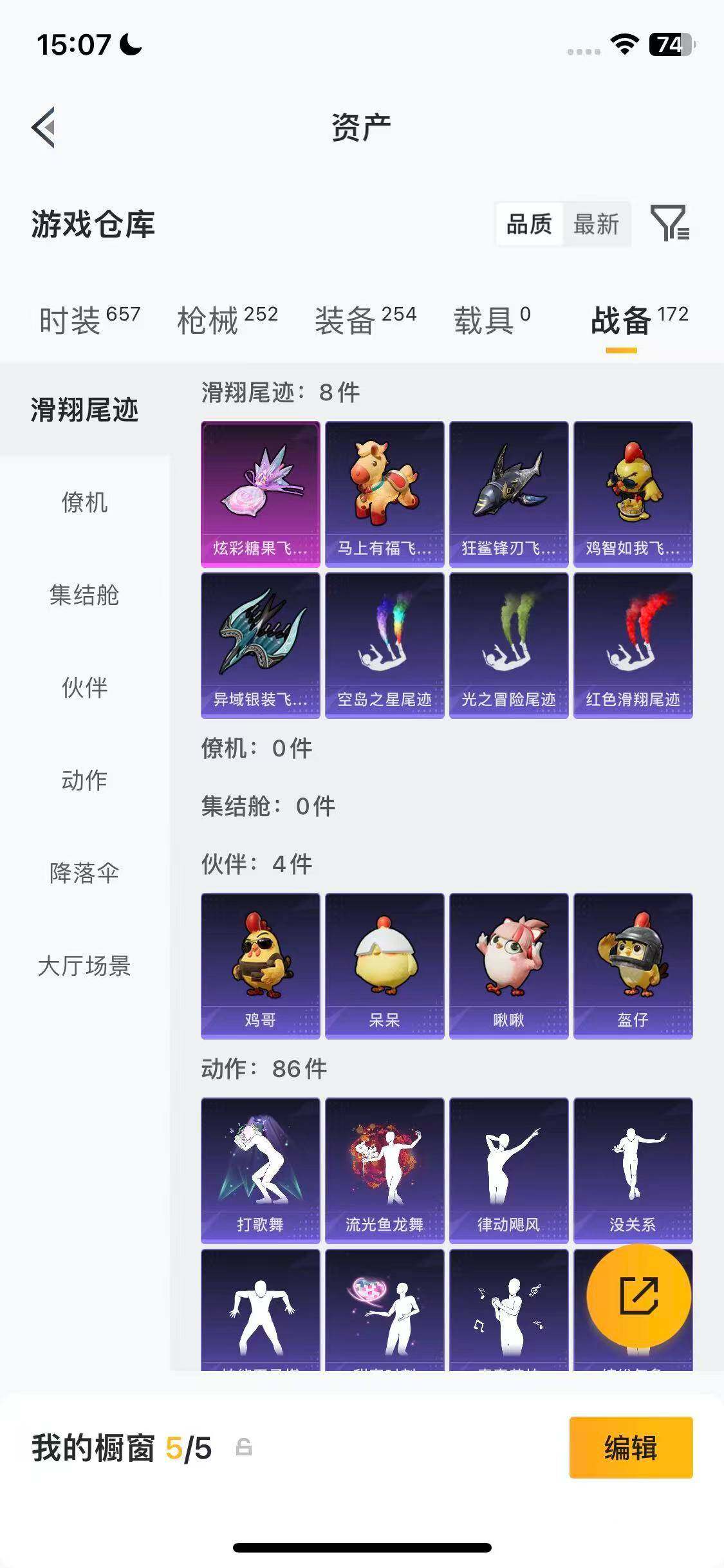
Task: Switch to the 载具 tab
Action: click(492, 320)
